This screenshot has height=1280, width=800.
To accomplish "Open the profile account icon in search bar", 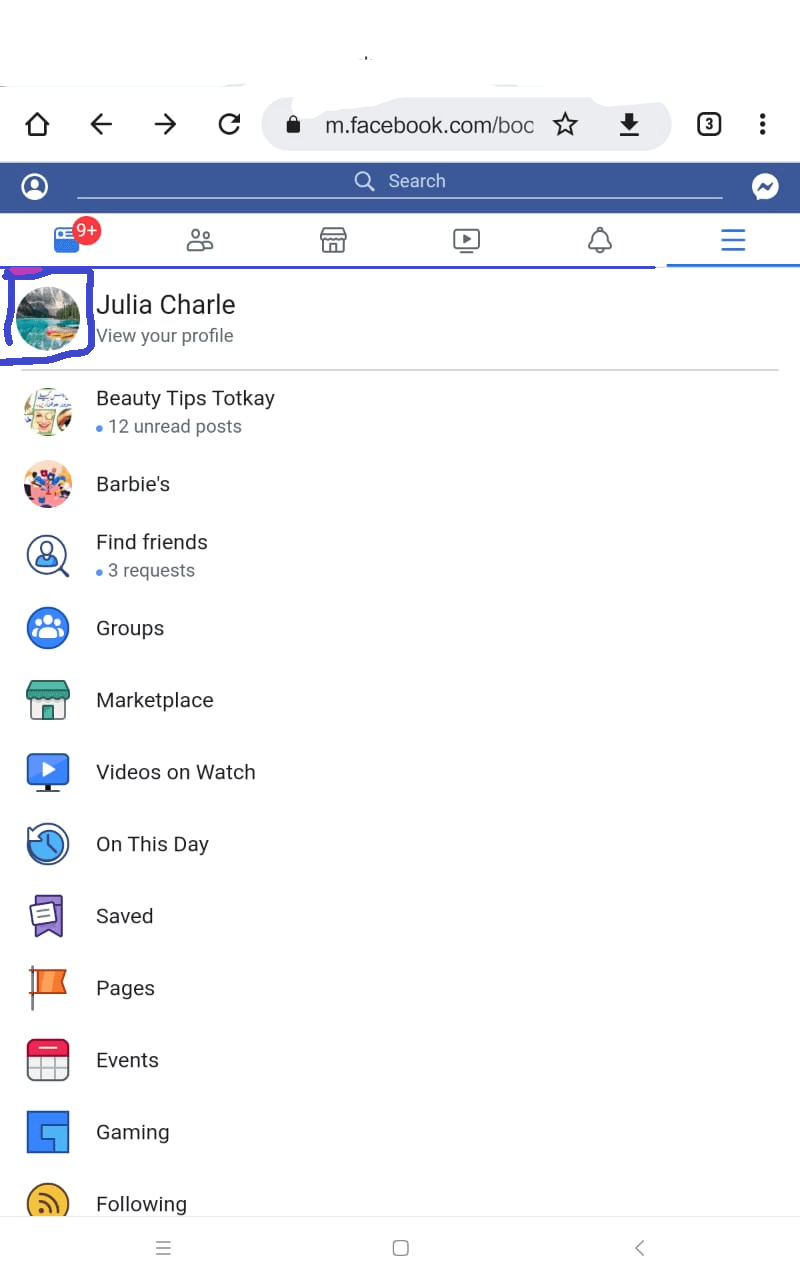I will tap(34, 186).
